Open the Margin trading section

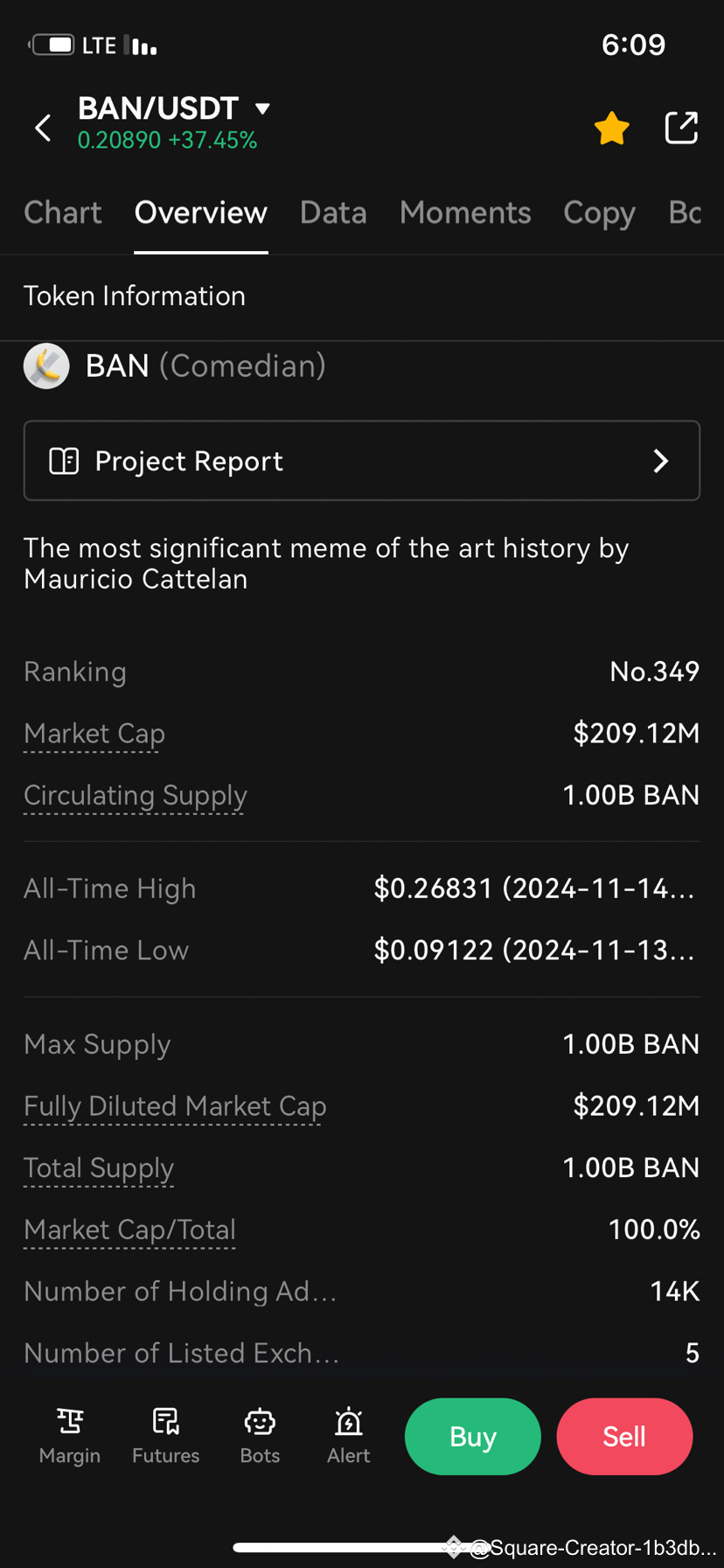coord(70,1434)
